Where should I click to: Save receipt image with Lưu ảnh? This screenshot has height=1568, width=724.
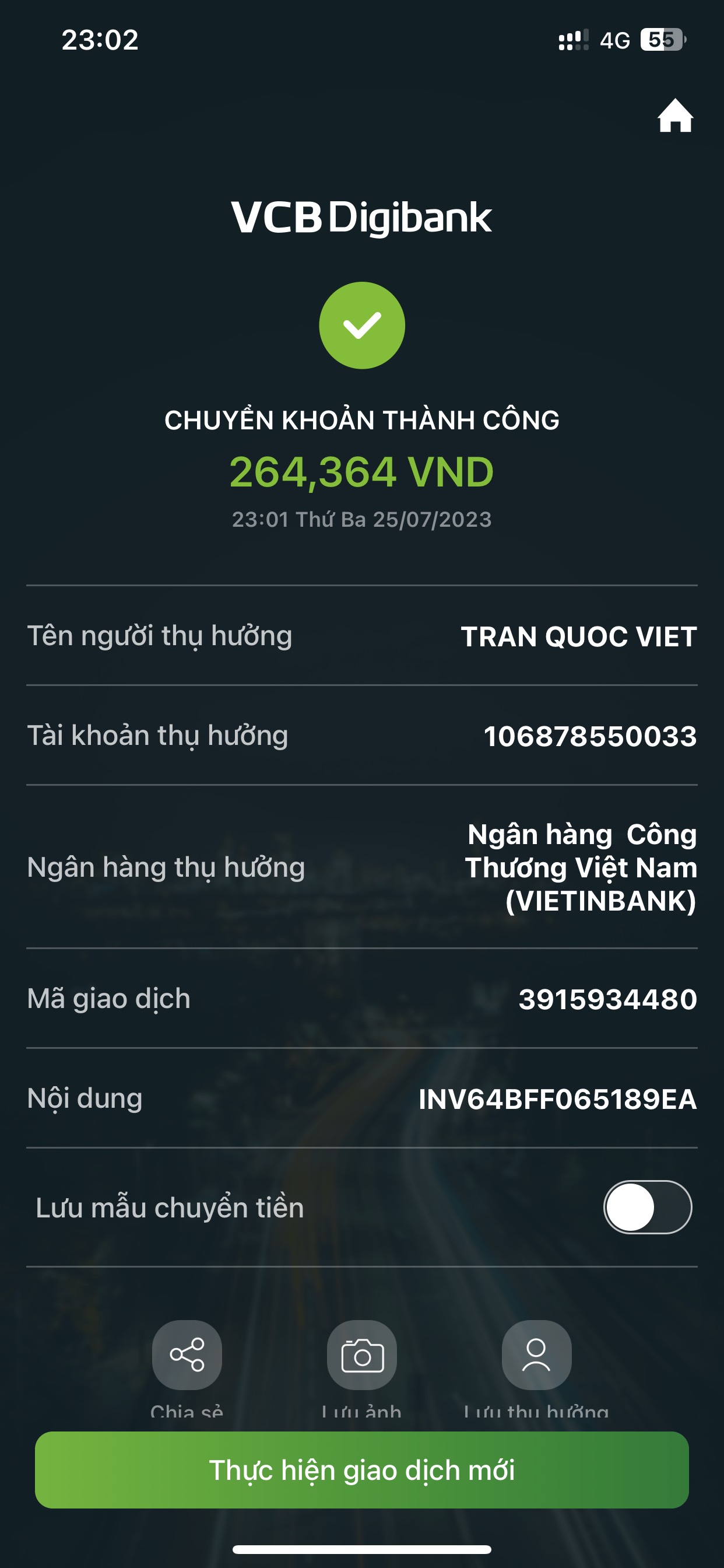pyautogui.click(x=362, y=1355)
